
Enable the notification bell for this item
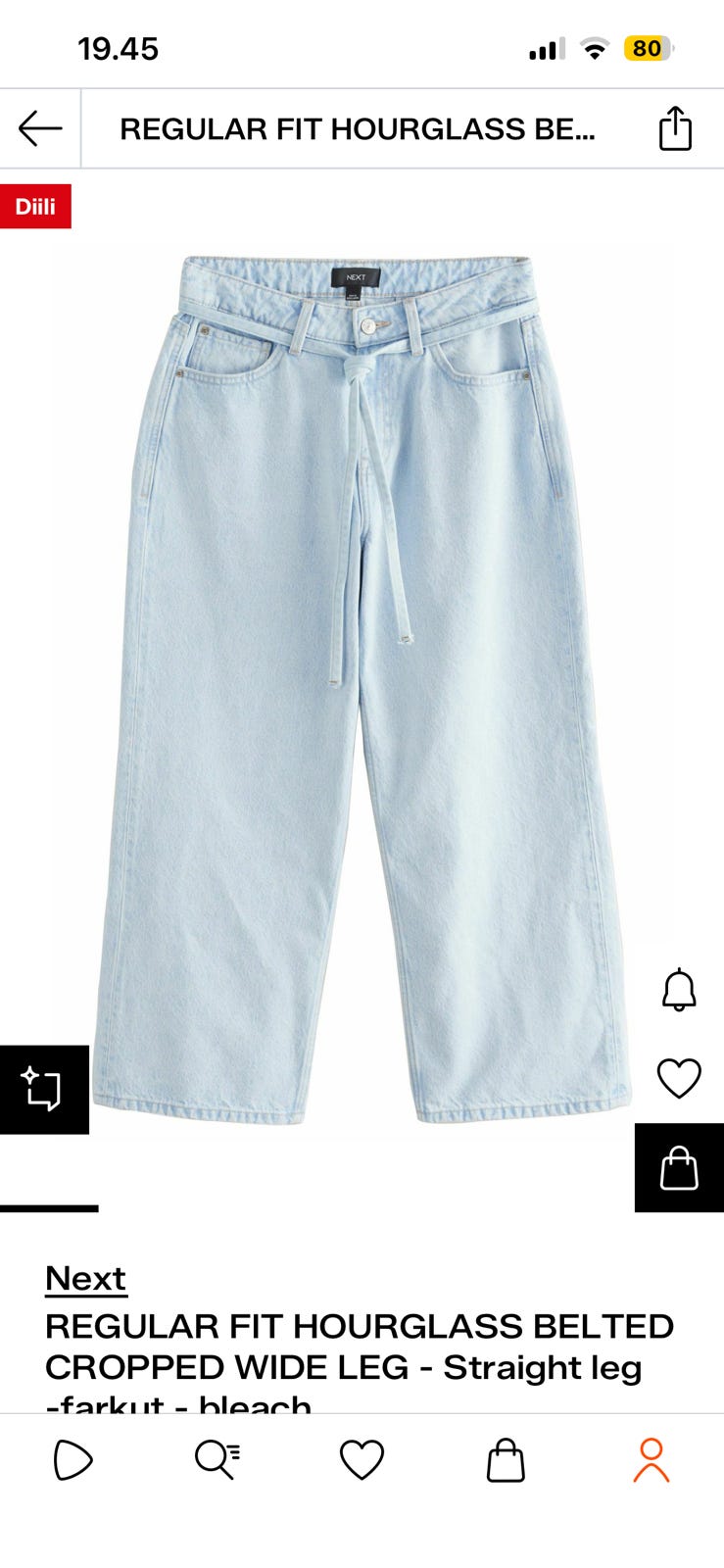(679, 990)
